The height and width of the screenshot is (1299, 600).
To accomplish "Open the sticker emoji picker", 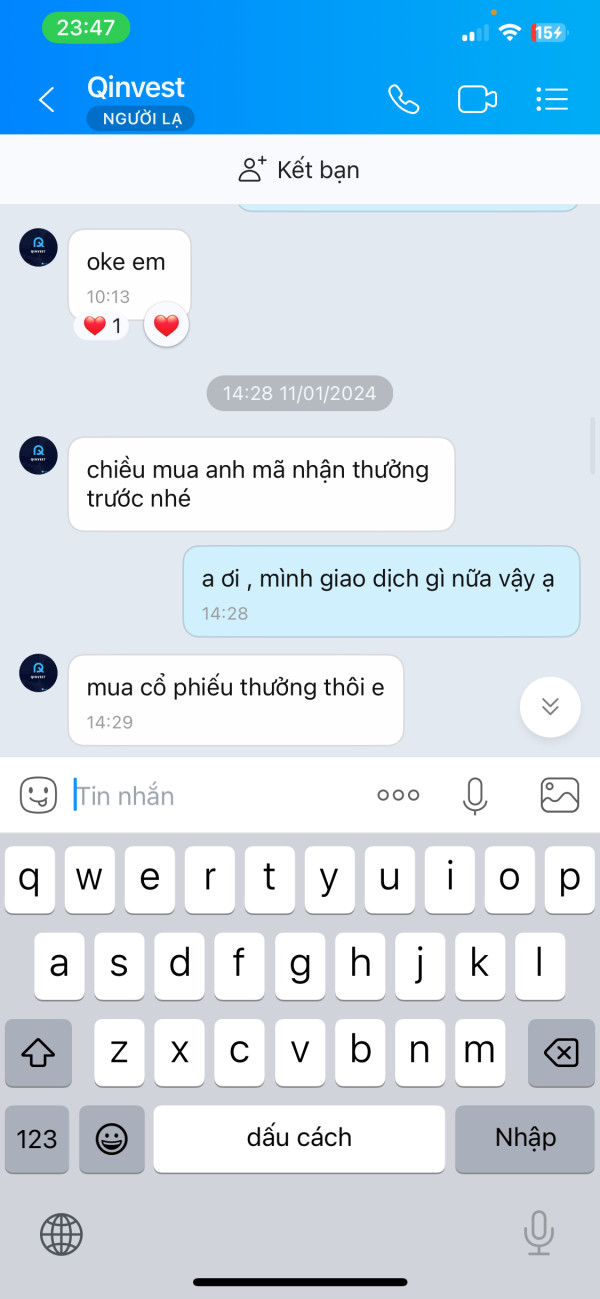I will pos(38,796).
